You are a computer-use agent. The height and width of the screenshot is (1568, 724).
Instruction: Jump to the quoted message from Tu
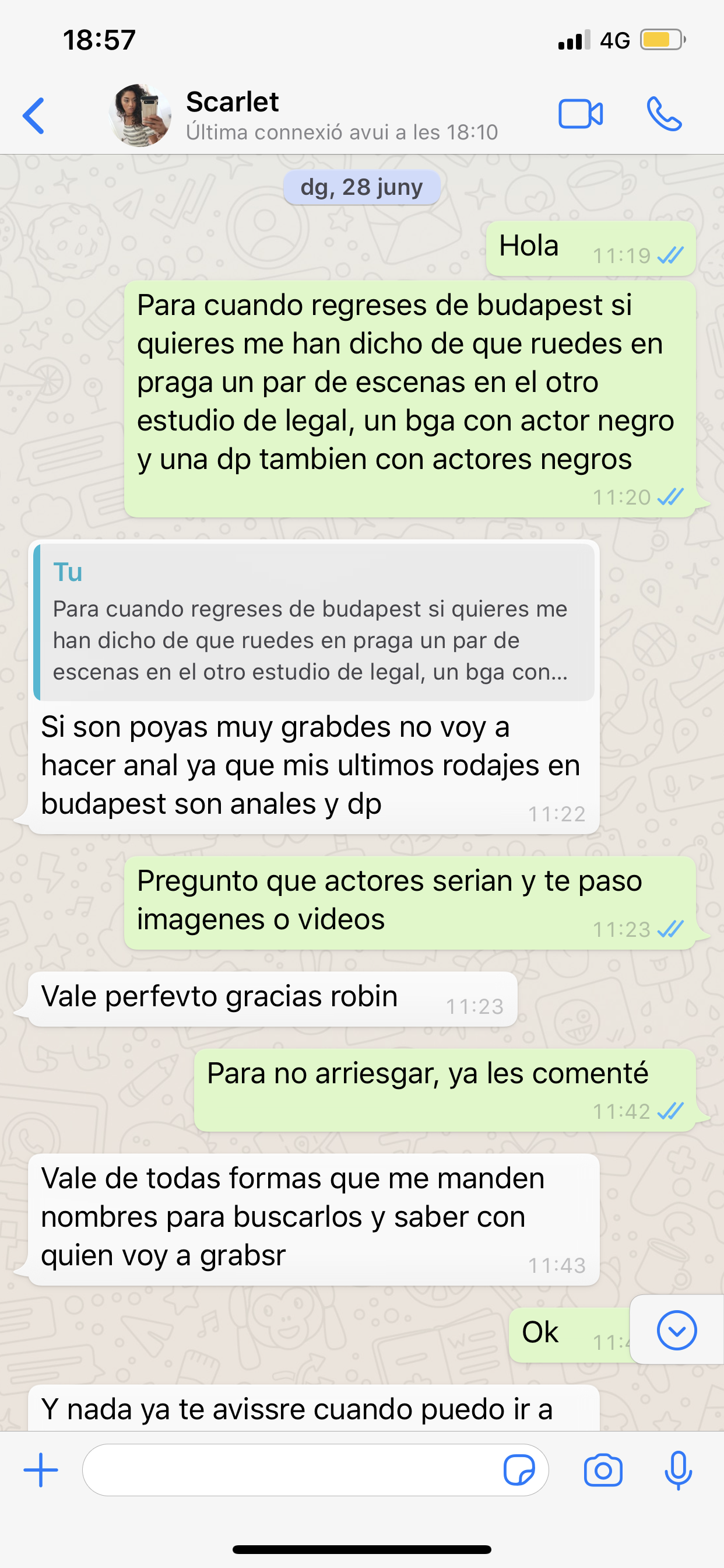(x=314, y=622)
